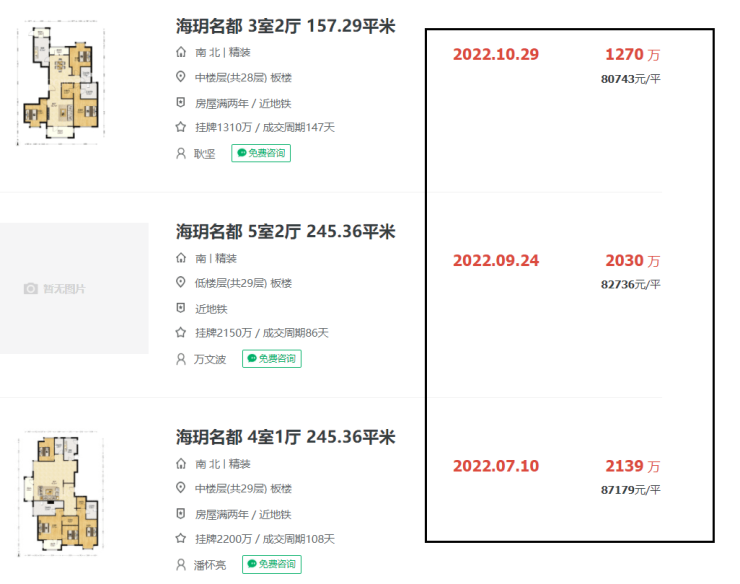This screenshot has width=740, height=584.
Task: Open the 海玥名都 5室2厅 245.36平米 listing
Action: pyautogui.click(x=285, y=231)
